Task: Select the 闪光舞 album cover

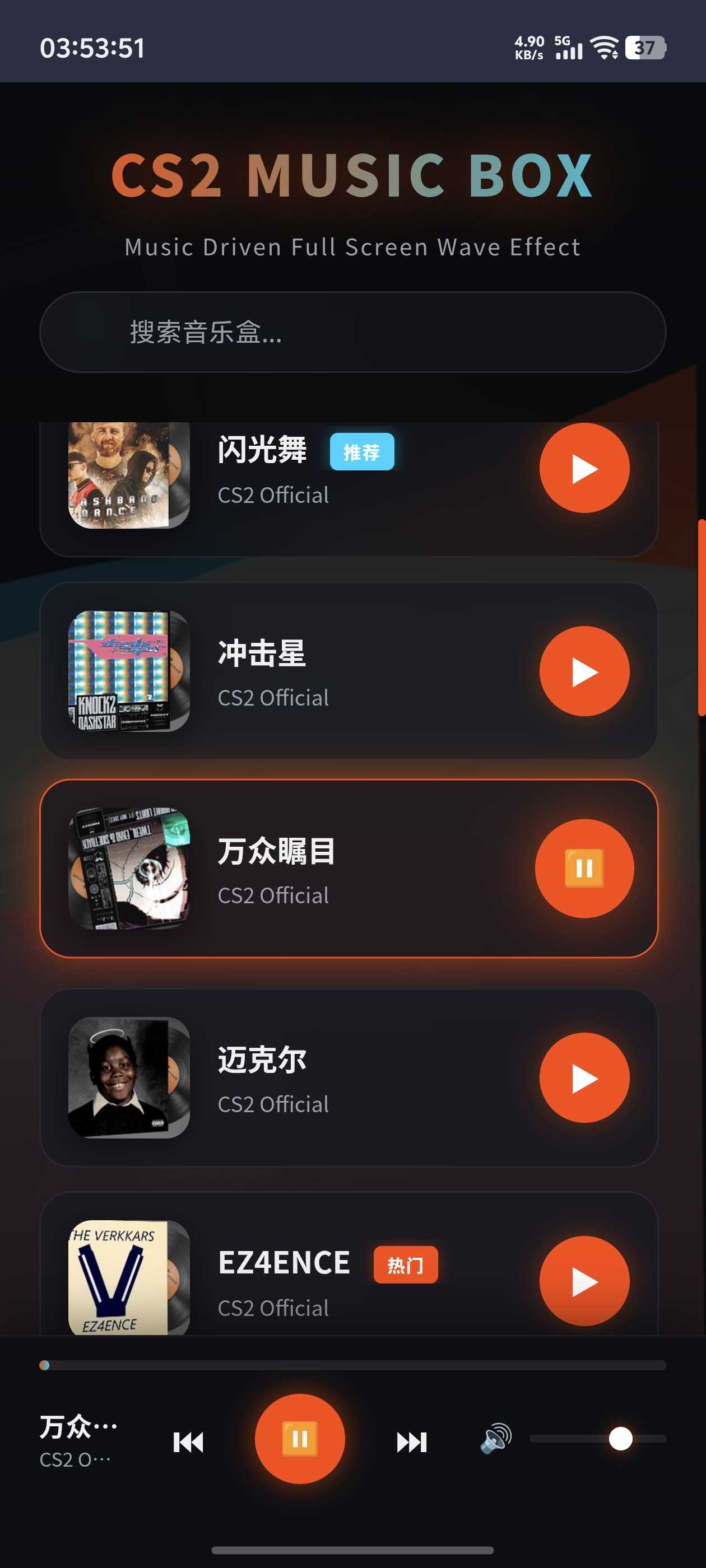Action: pos(128,475)
